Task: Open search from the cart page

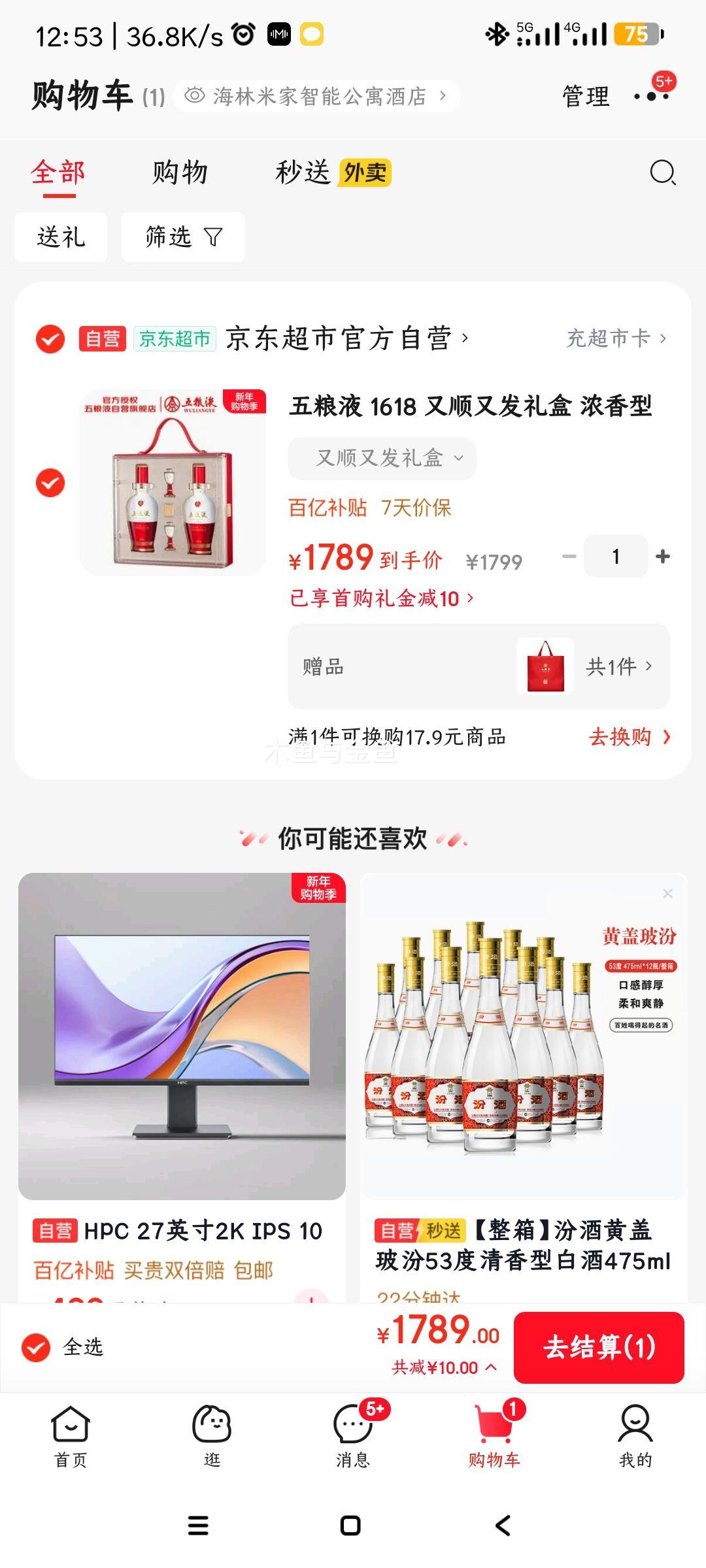Action: pos(663,173)
